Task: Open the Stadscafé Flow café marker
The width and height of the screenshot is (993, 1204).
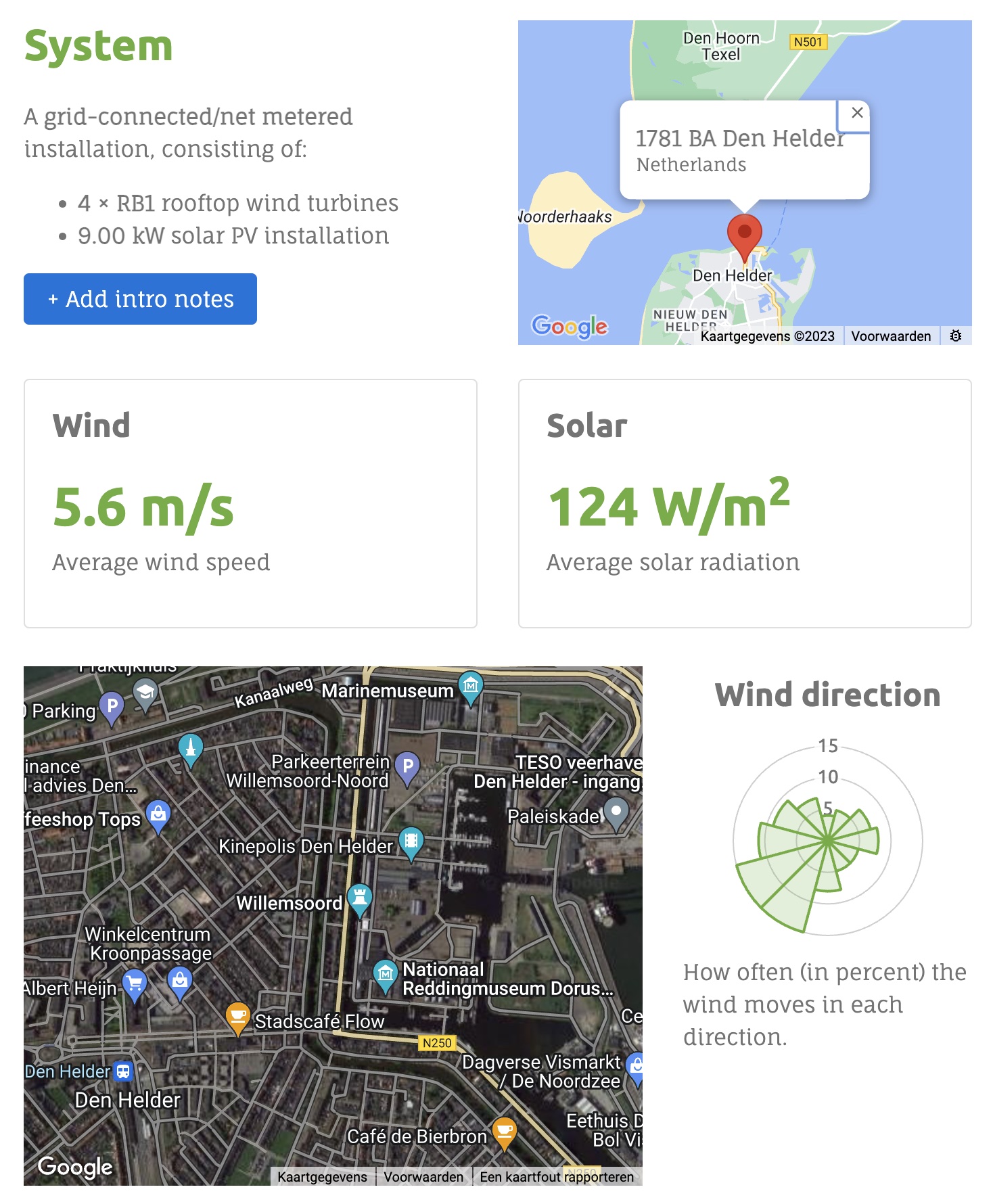Action: click(x=237, y=1017)
